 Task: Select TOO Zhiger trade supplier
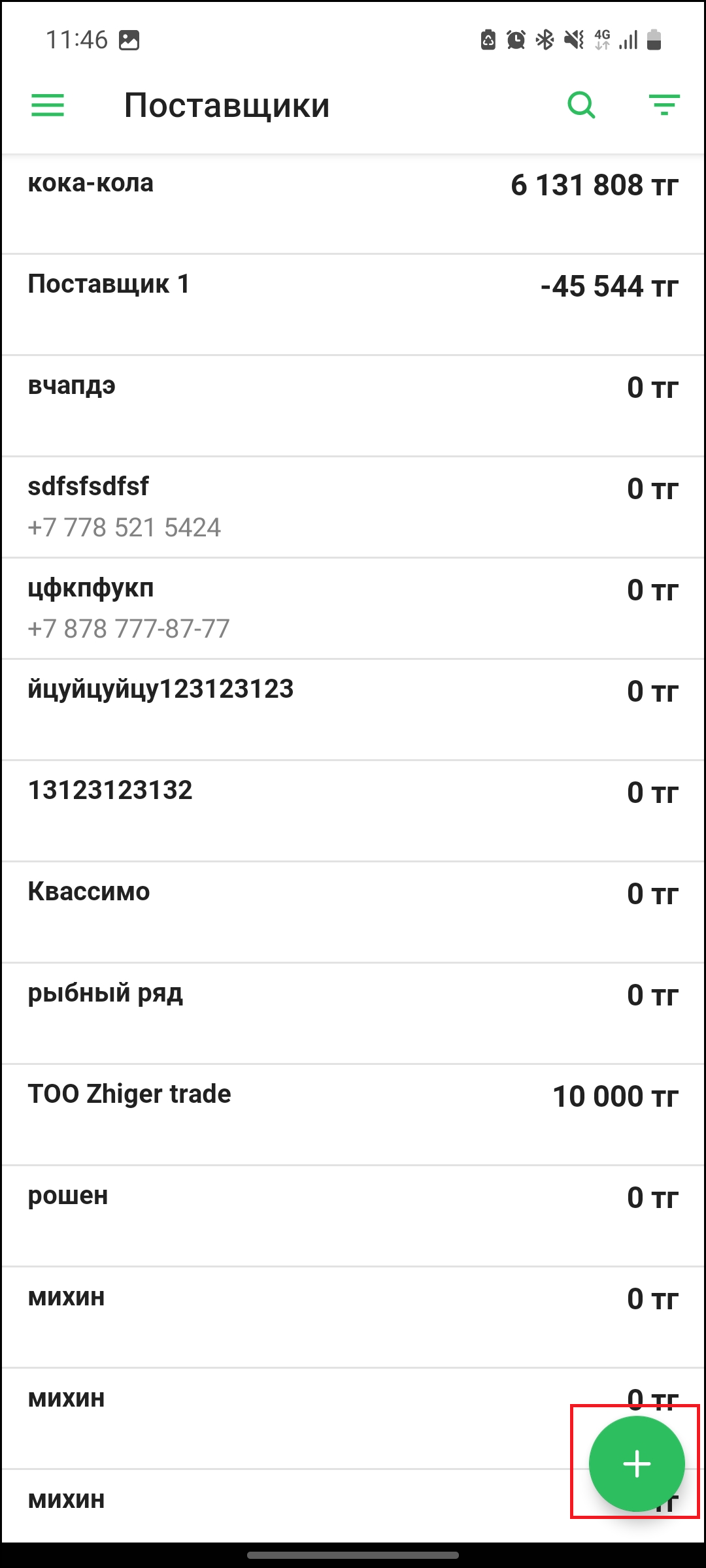click(353, 1115)
